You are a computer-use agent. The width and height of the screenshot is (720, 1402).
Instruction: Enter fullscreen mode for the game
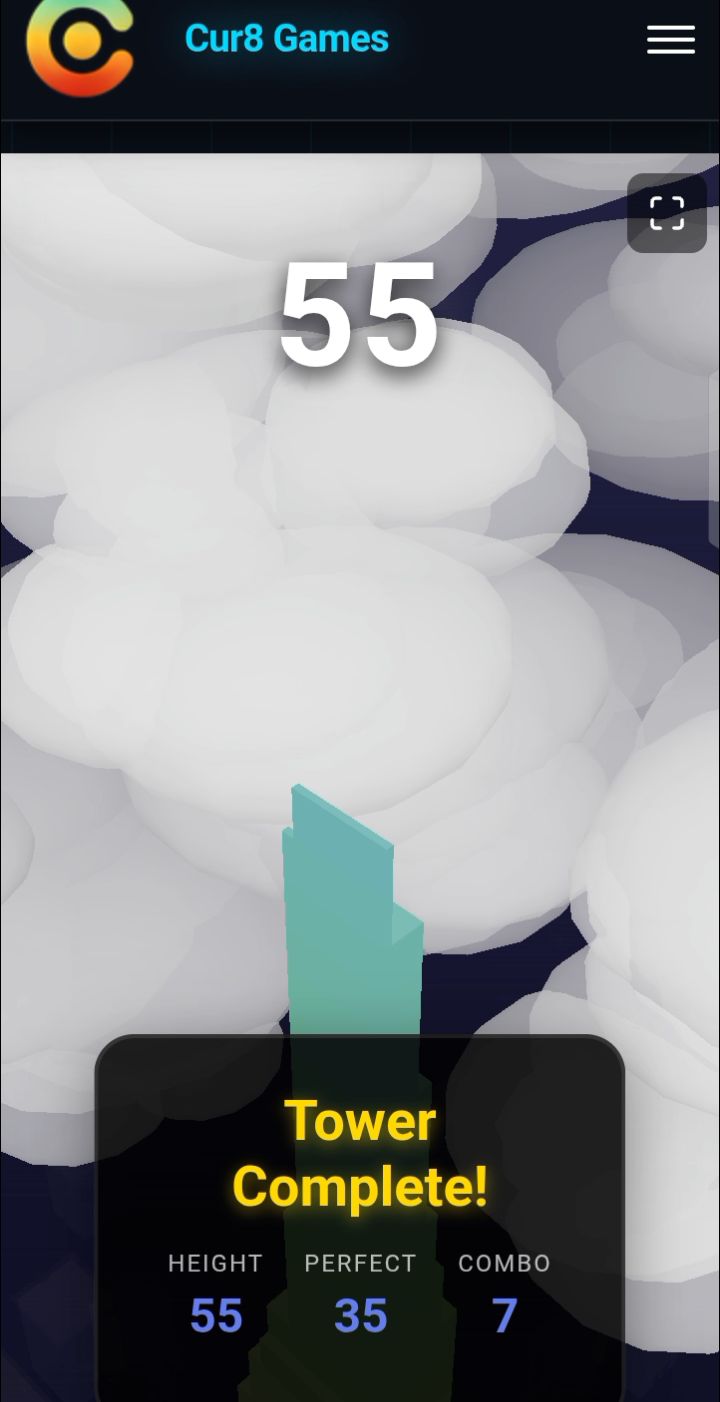pos(667,213)
